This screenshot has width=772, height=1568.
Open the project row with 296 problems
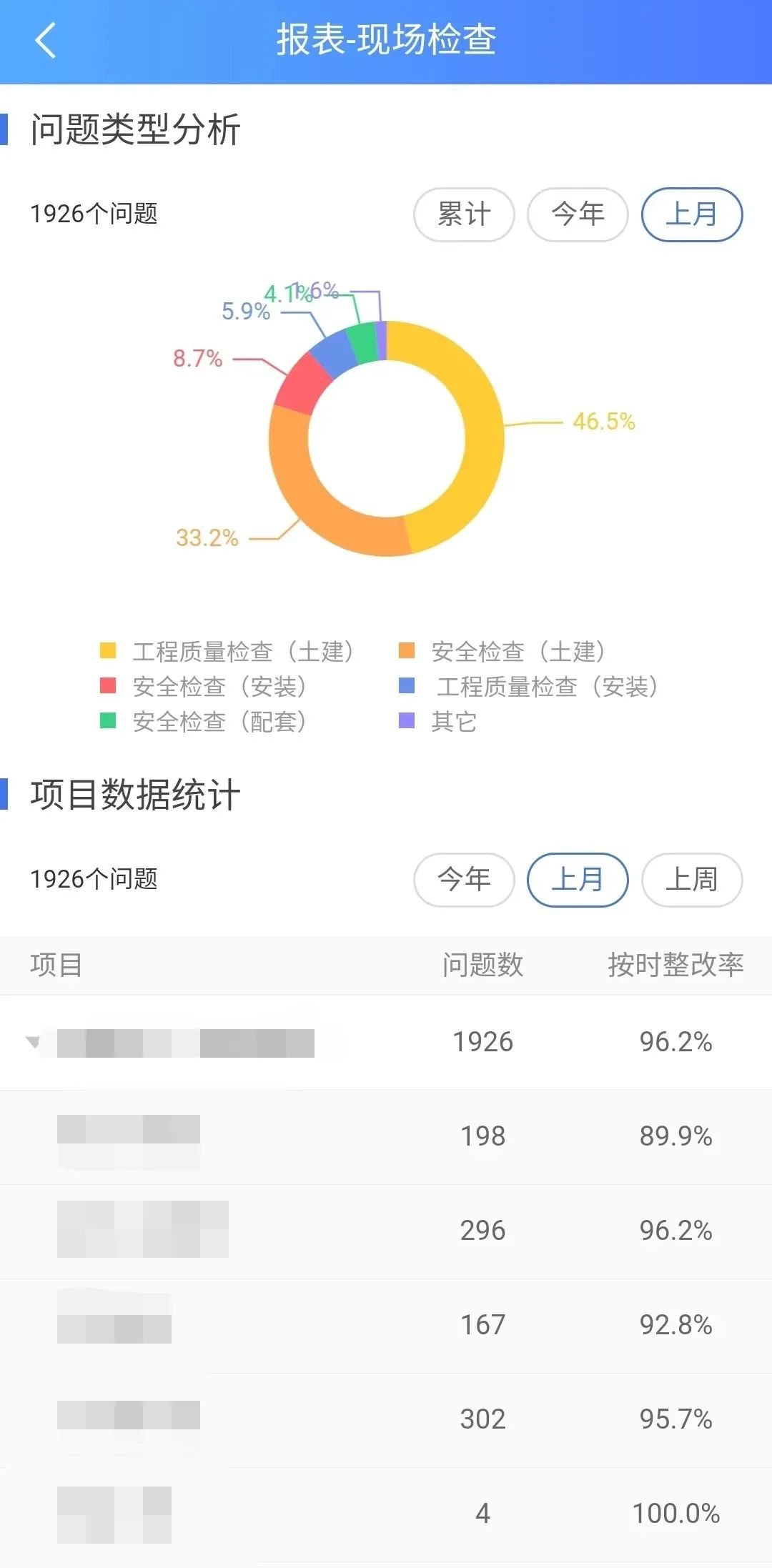(x=386, y=1231)
